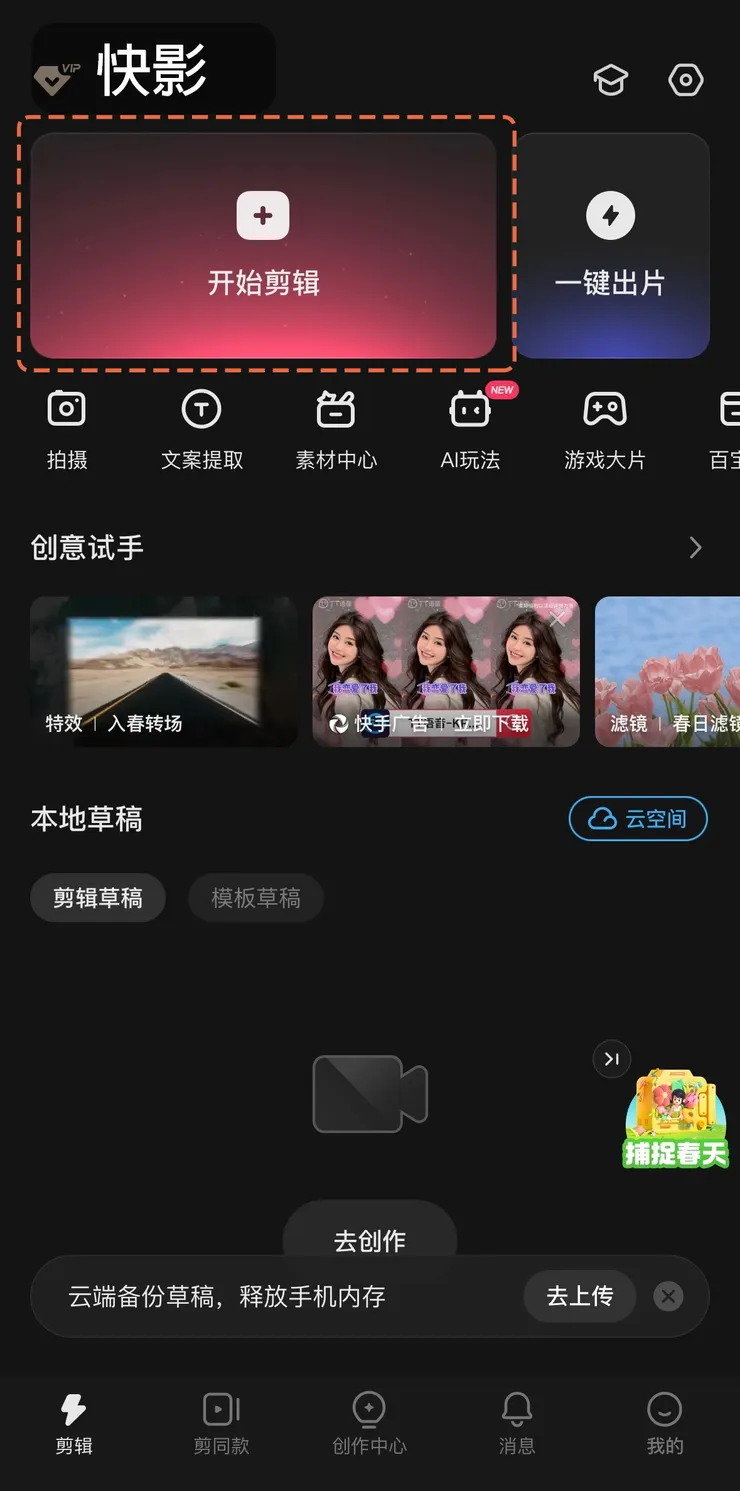The height and width of the screenshot is (1491, 740).
Task: Open the 入春转场 effects thumbnail
Action: pos(164,670)
